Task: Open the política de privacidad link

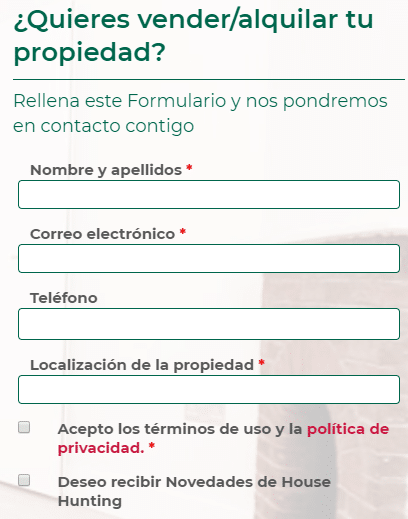Action: coord(223,438)
